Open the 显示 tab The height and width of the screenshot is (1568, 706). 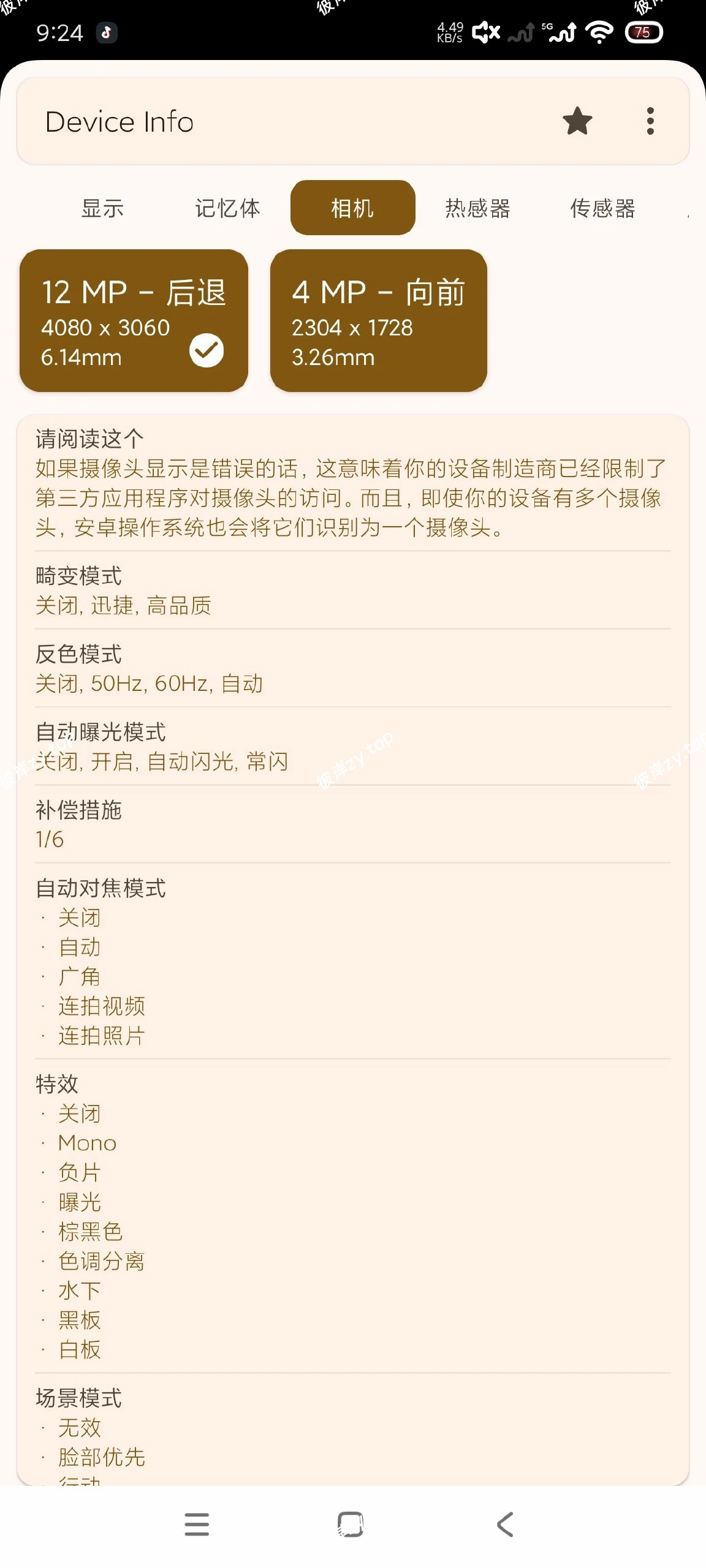(102, 208)
